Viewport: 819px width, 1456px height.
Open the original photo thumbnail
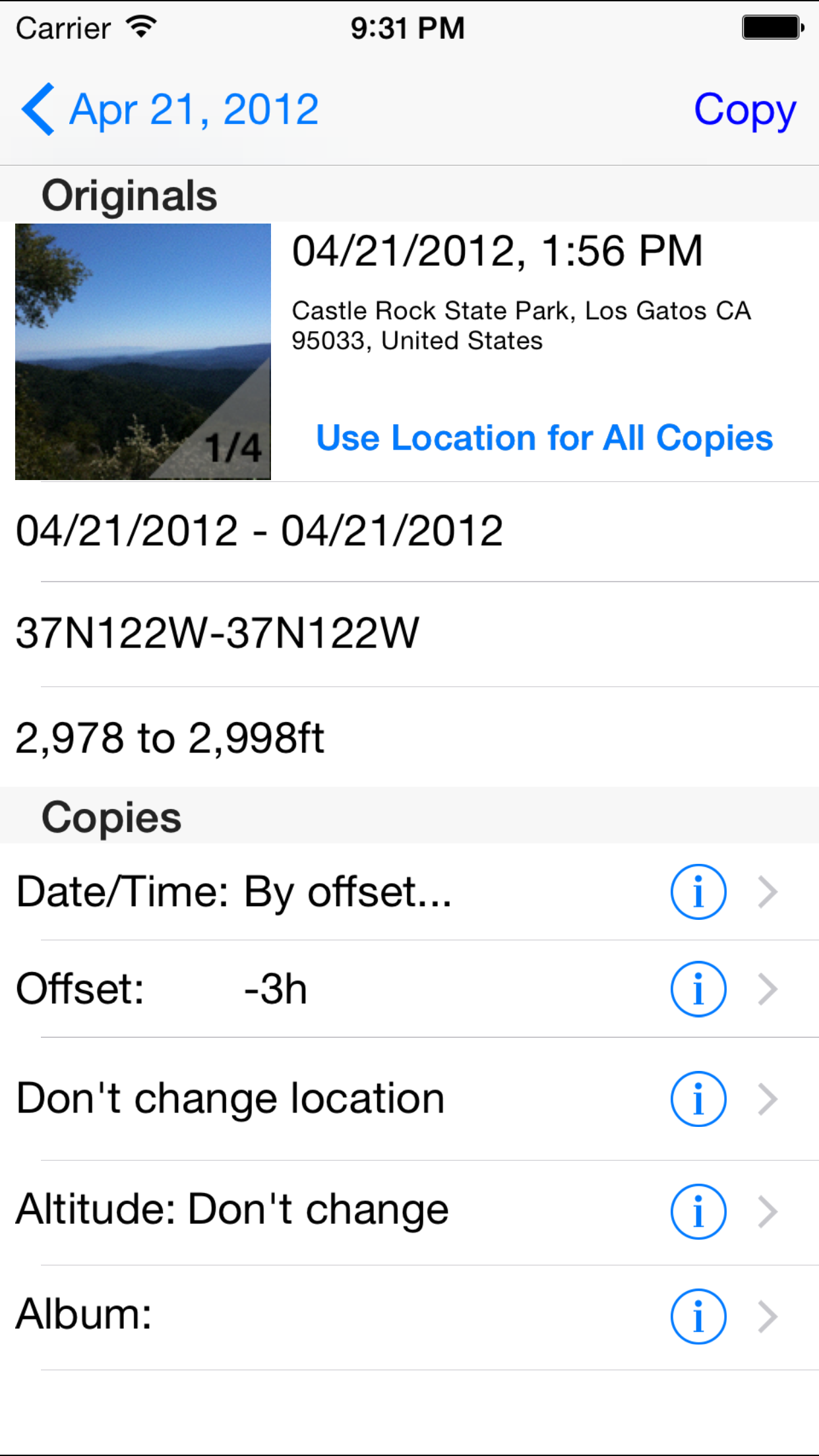click(x=143, y=351)
